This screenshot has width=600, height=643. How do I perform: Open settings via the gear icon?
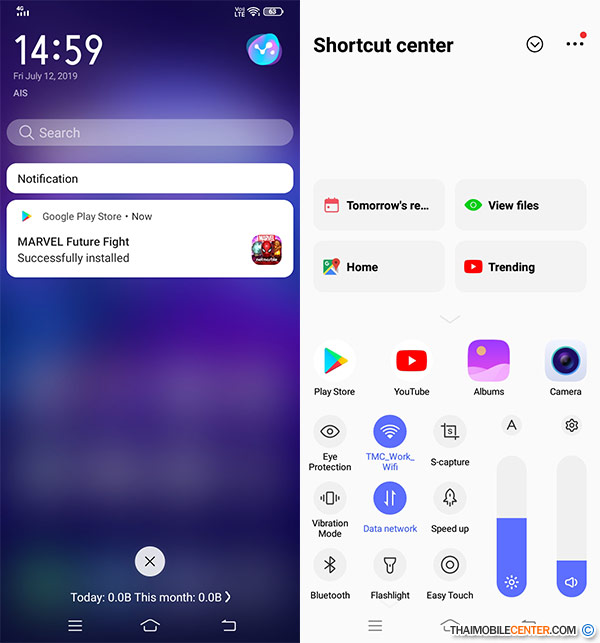click(x=572, y=425)
